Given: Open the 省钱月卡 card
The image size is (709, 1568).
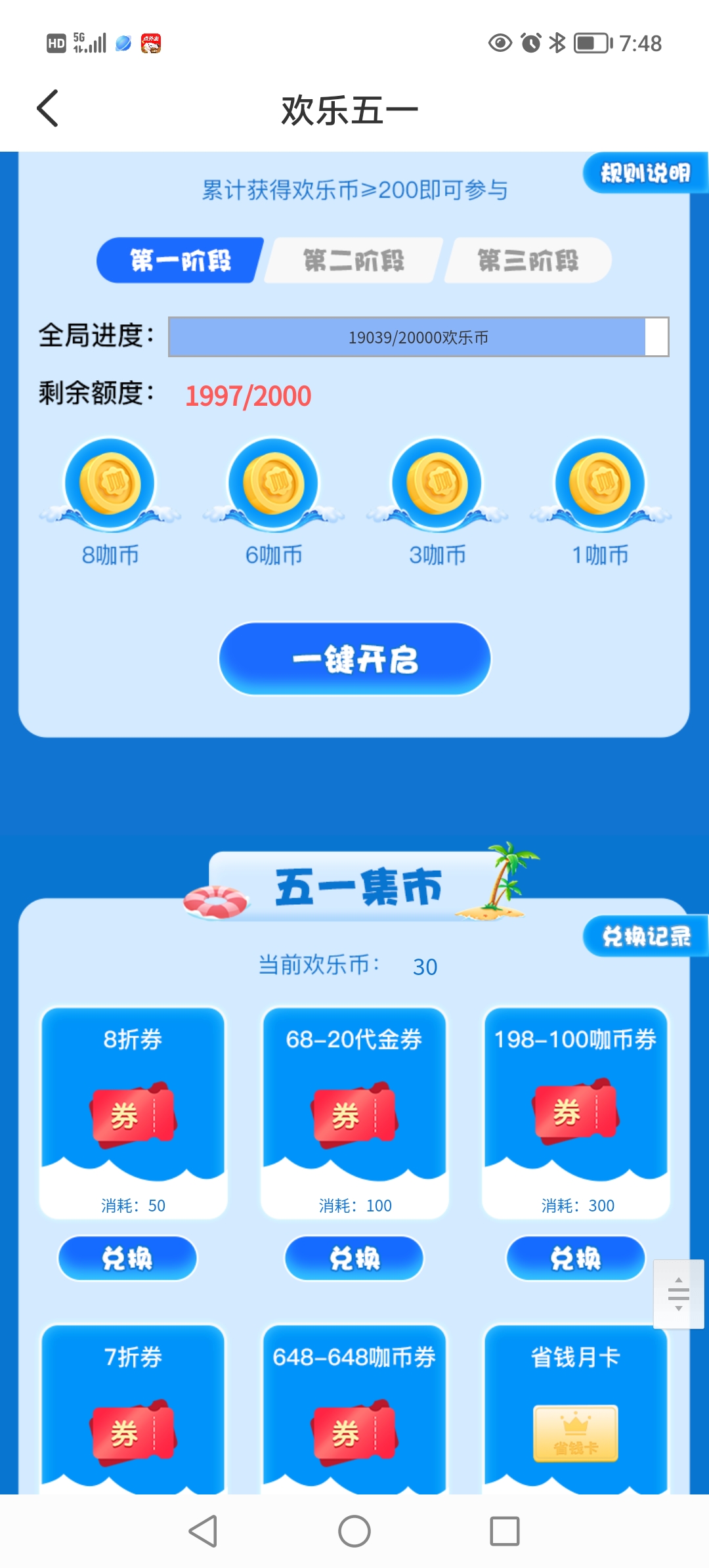Looking at the screenshot, I should click(576, 1412).
